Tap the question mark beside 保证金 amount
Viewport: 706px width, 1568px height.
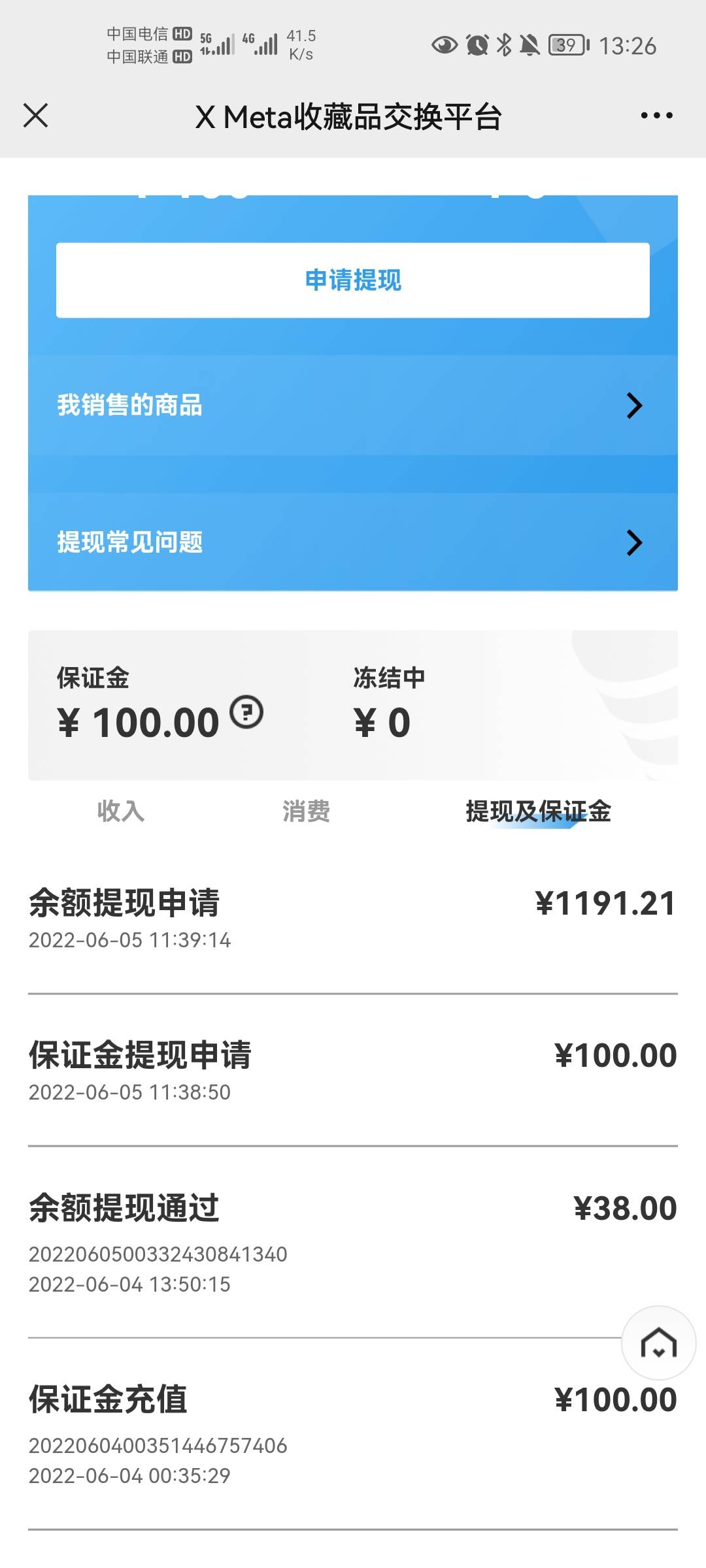pyautogui.click(x=246, y=712)
